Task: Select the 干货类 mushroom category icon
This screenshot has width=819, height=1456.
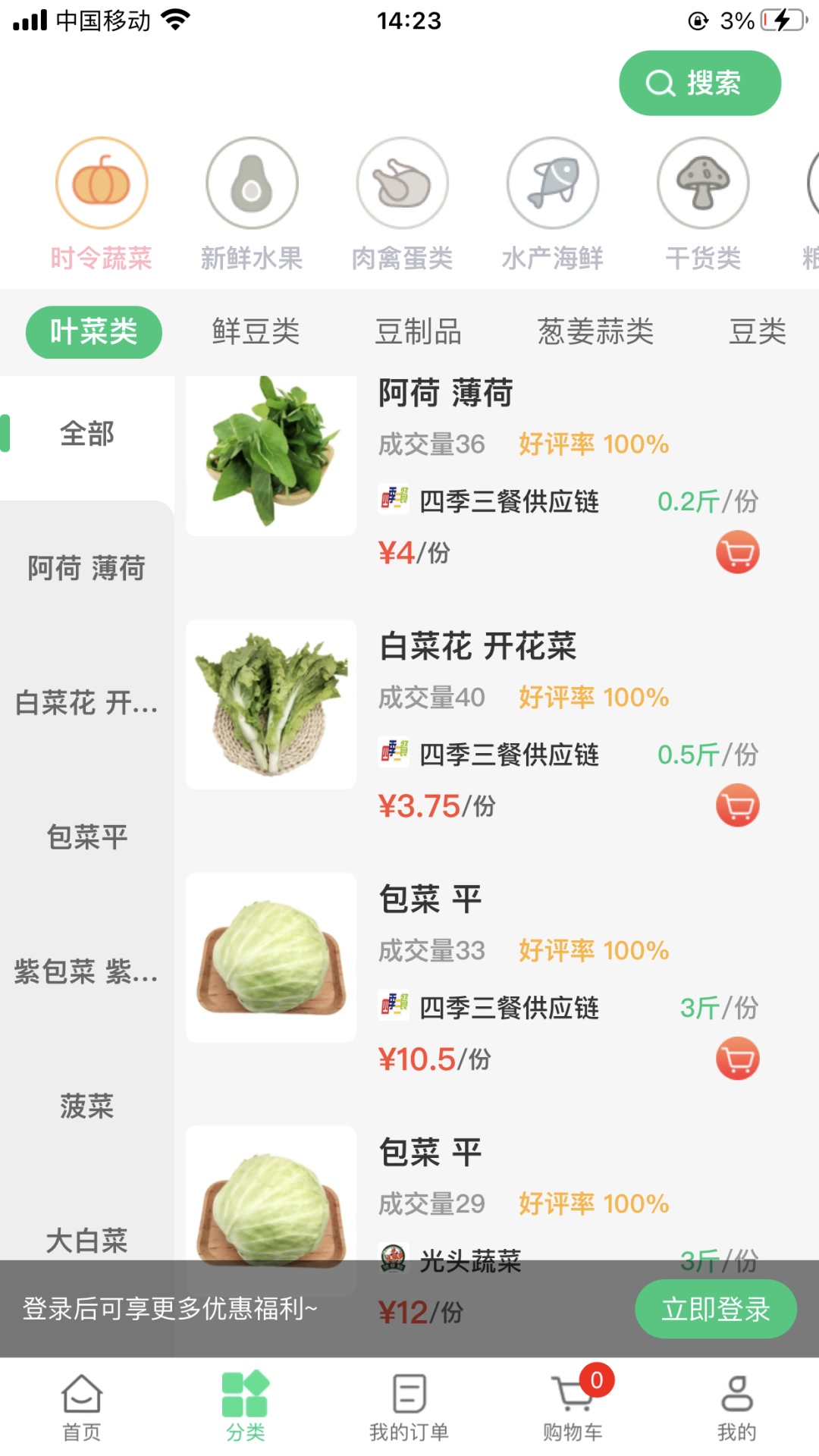Action: [702, 182]
